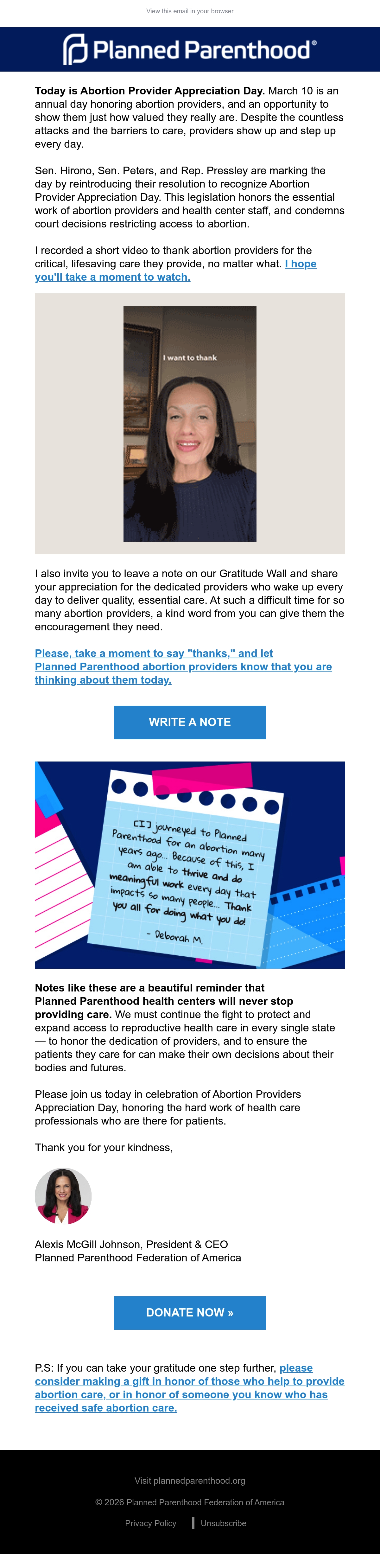Open the Privacy Policy link

[x=150, y=1524]
